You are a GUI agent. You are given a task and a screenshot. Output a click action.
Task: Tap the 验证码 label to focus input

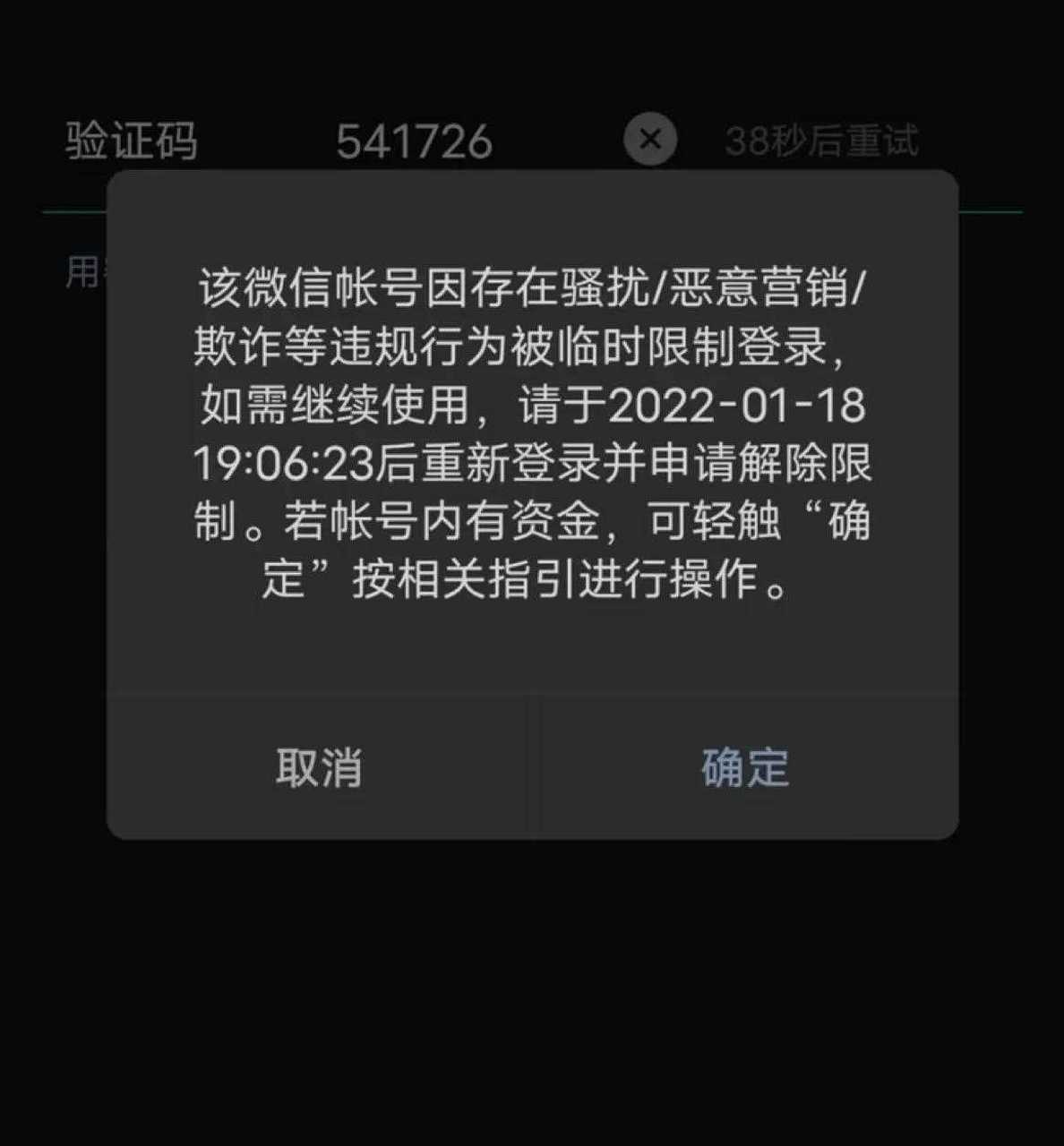pyautogui.click(x=133, y=140)
